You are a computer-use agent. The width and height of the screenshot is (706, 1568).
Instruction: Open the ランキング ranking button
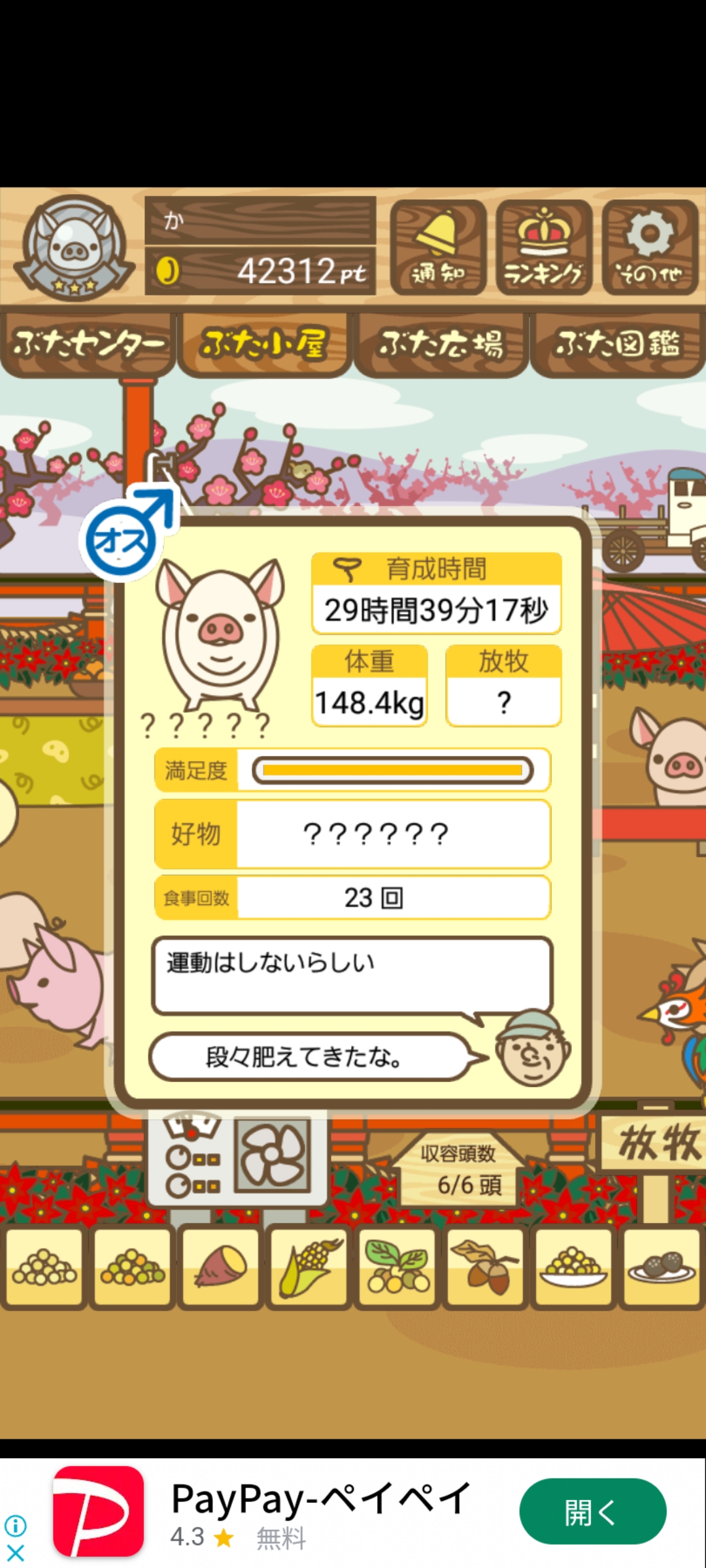pos(544,248)
